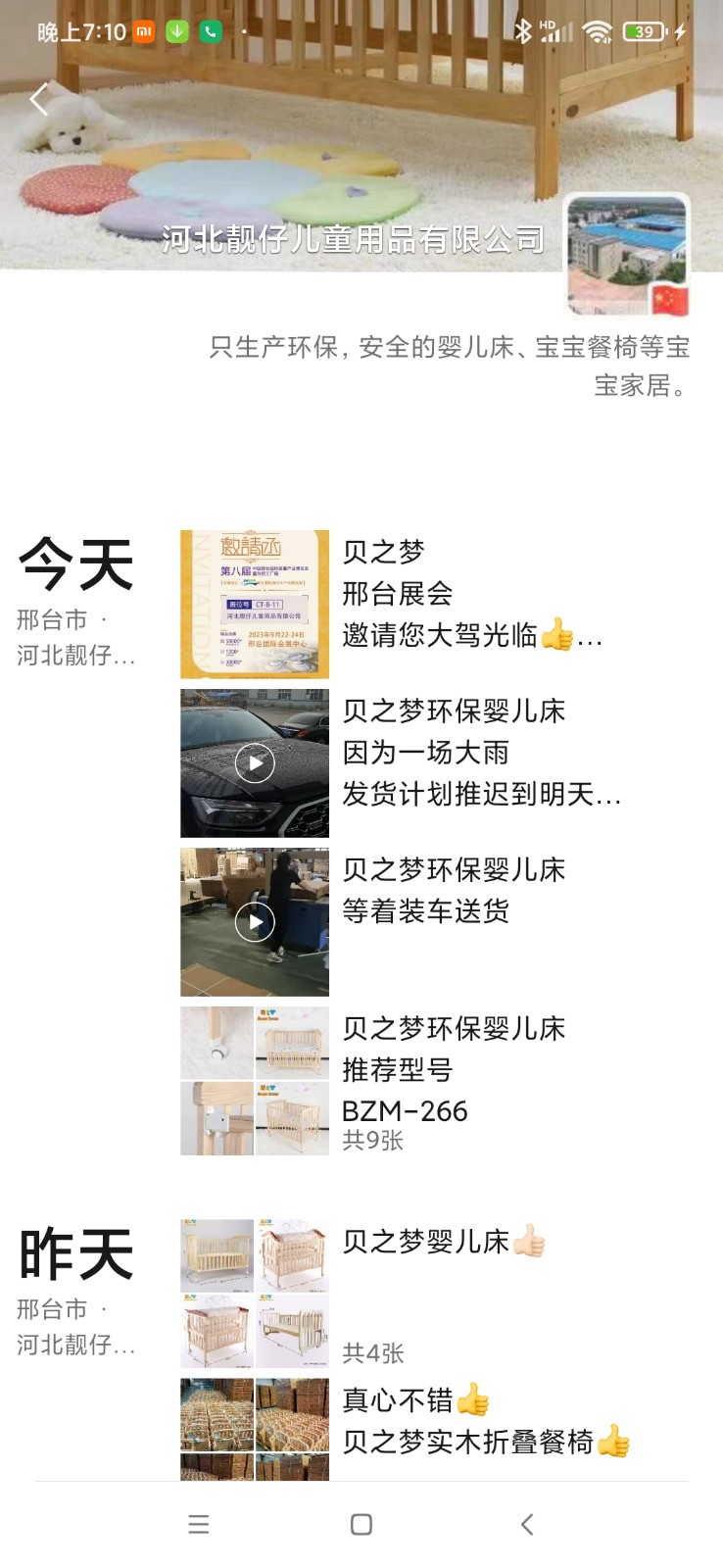The image size is (723, 1568).
Task: Open the 邢台展会 invitation post
Action: point(255,604)
